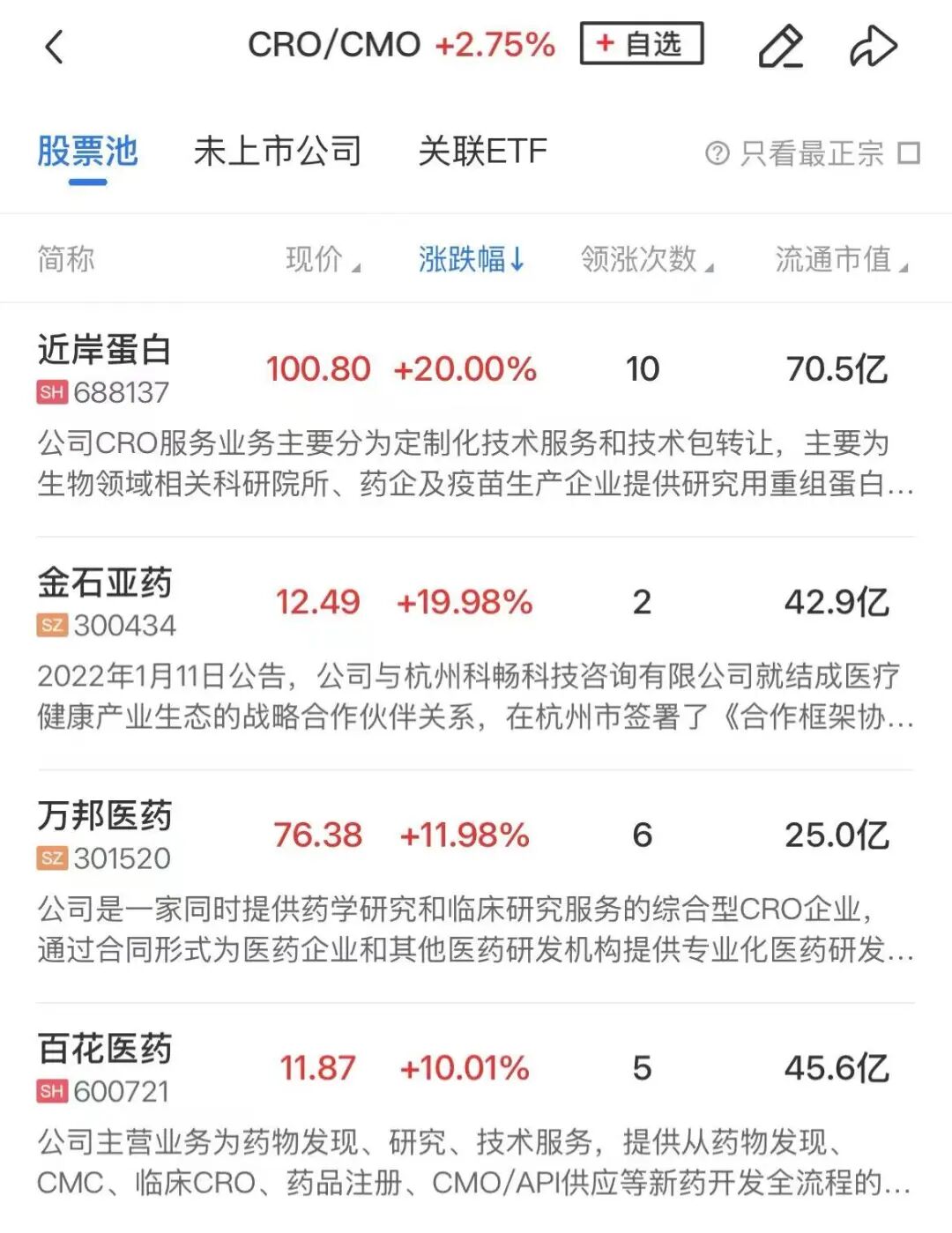Add CRO/CMO to 自选 watchlist
The image size is (952, 1233).
[641, 43]
